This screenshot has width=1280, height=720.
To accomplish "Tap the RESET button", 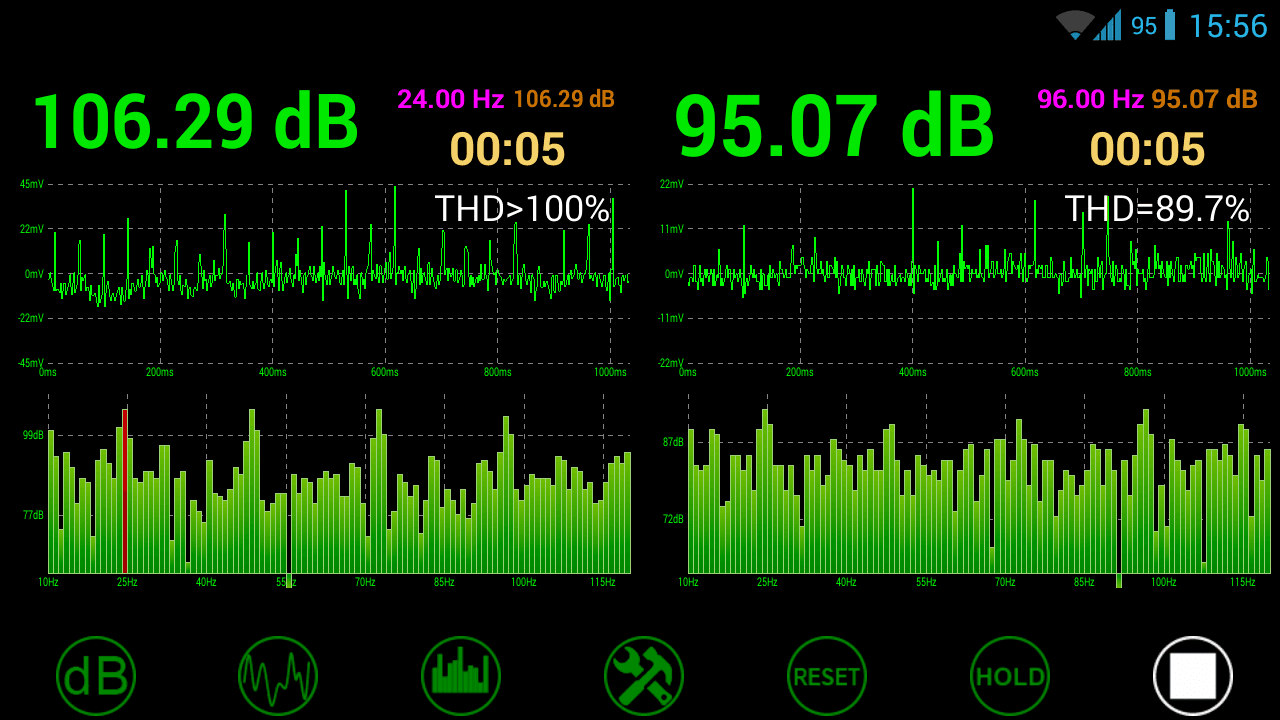I will [827, 676].
